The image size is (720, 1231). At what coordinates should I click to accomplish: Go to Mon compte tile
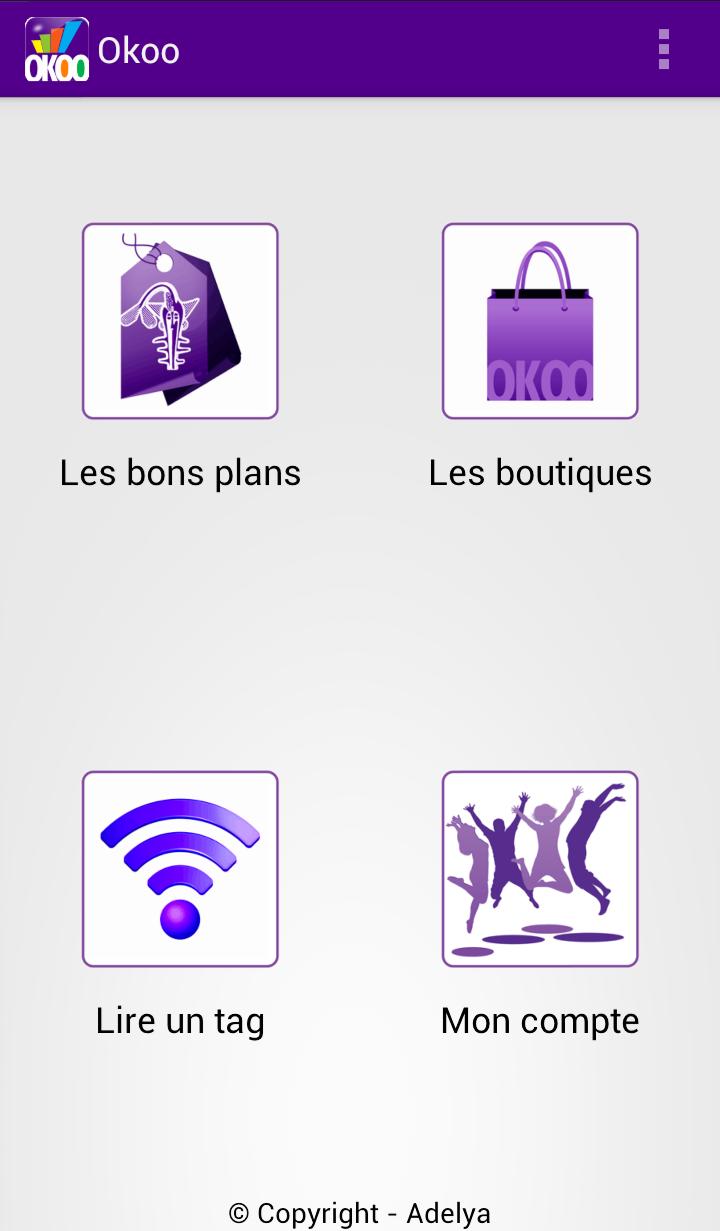click(x=540, y=868)
